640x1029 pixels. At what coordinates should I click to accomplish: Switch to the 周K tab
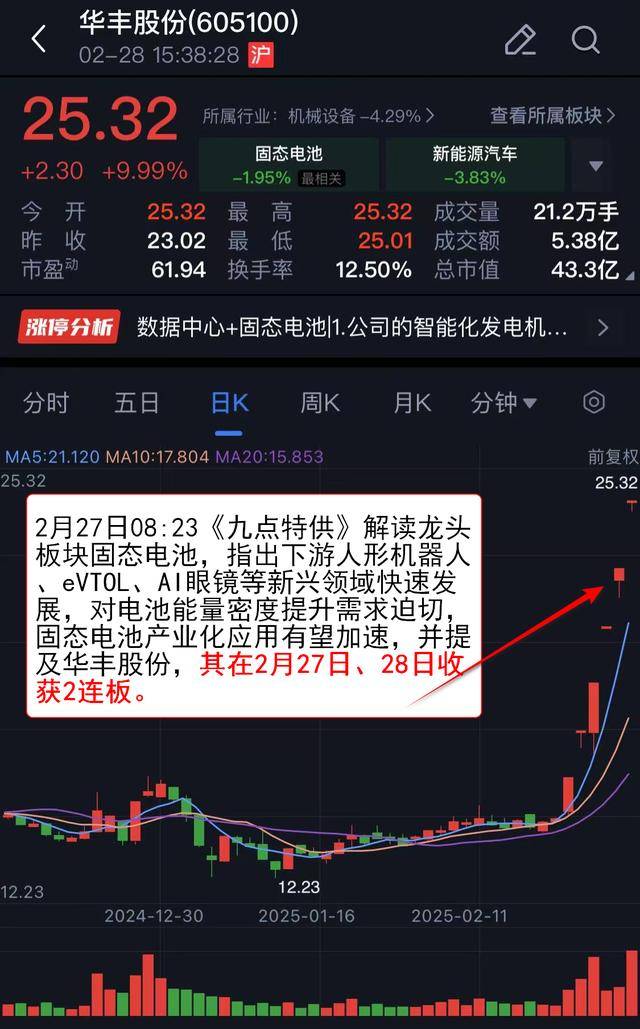(x=320, y=403)
